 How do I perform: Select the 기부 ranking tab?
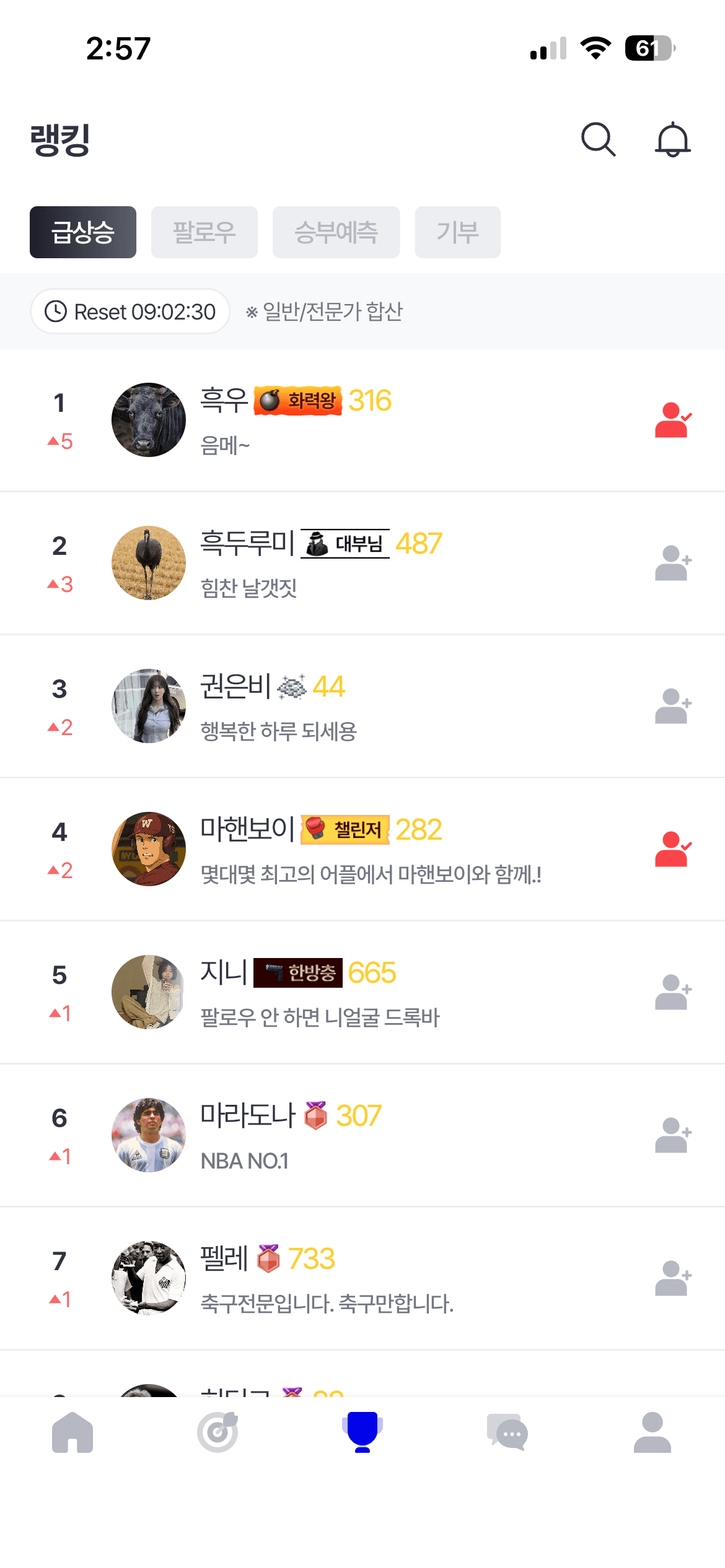pyautogui.click(x=457, y=232)
